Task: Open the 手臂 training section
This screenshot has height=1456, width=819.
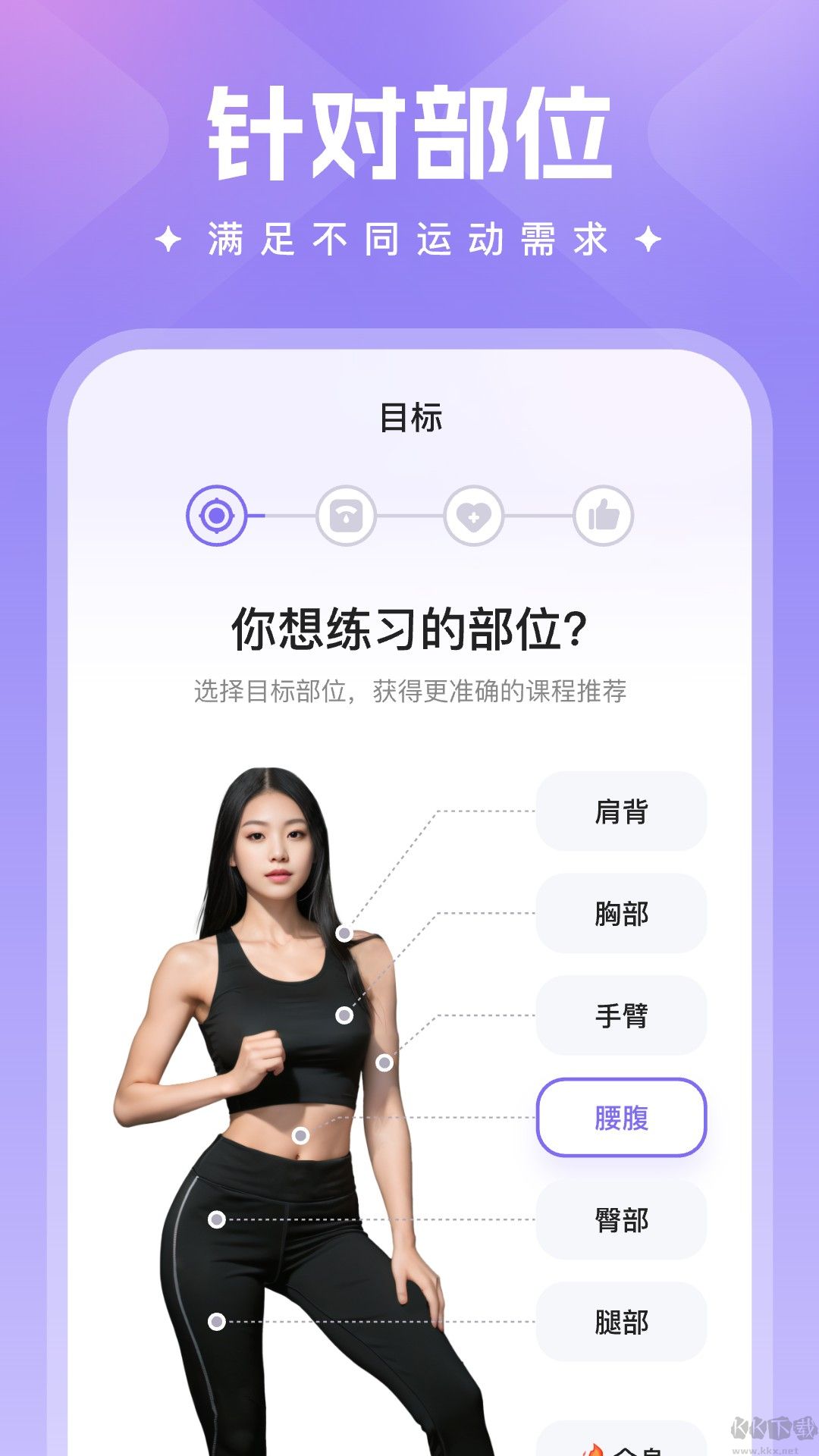Action: tap(620, 1015)
